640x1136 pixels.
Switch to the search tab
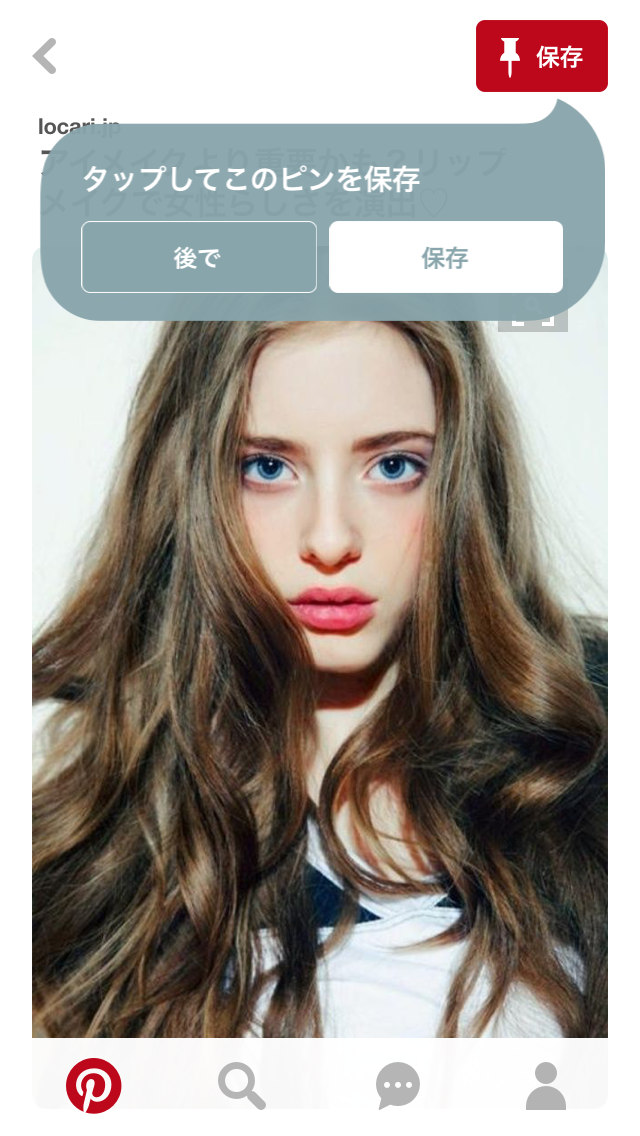point(241,1085)
